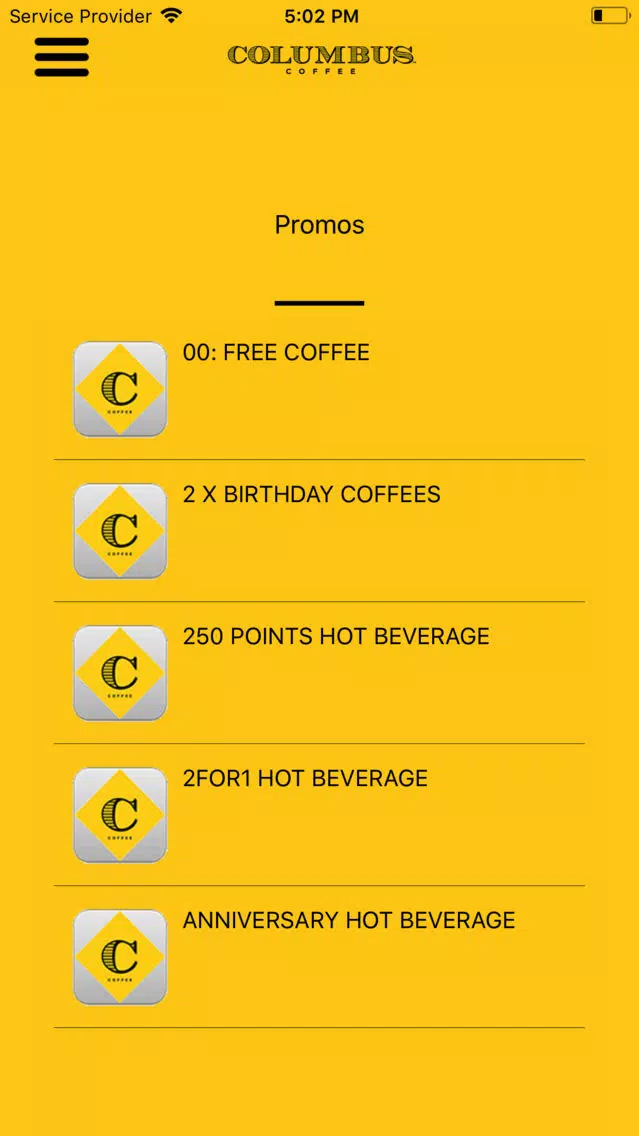Screen dimensions: 639x1136
Task: Open the 2FOR1 HOT BEVERAGE offer
Action: click(x=319, y=815)
